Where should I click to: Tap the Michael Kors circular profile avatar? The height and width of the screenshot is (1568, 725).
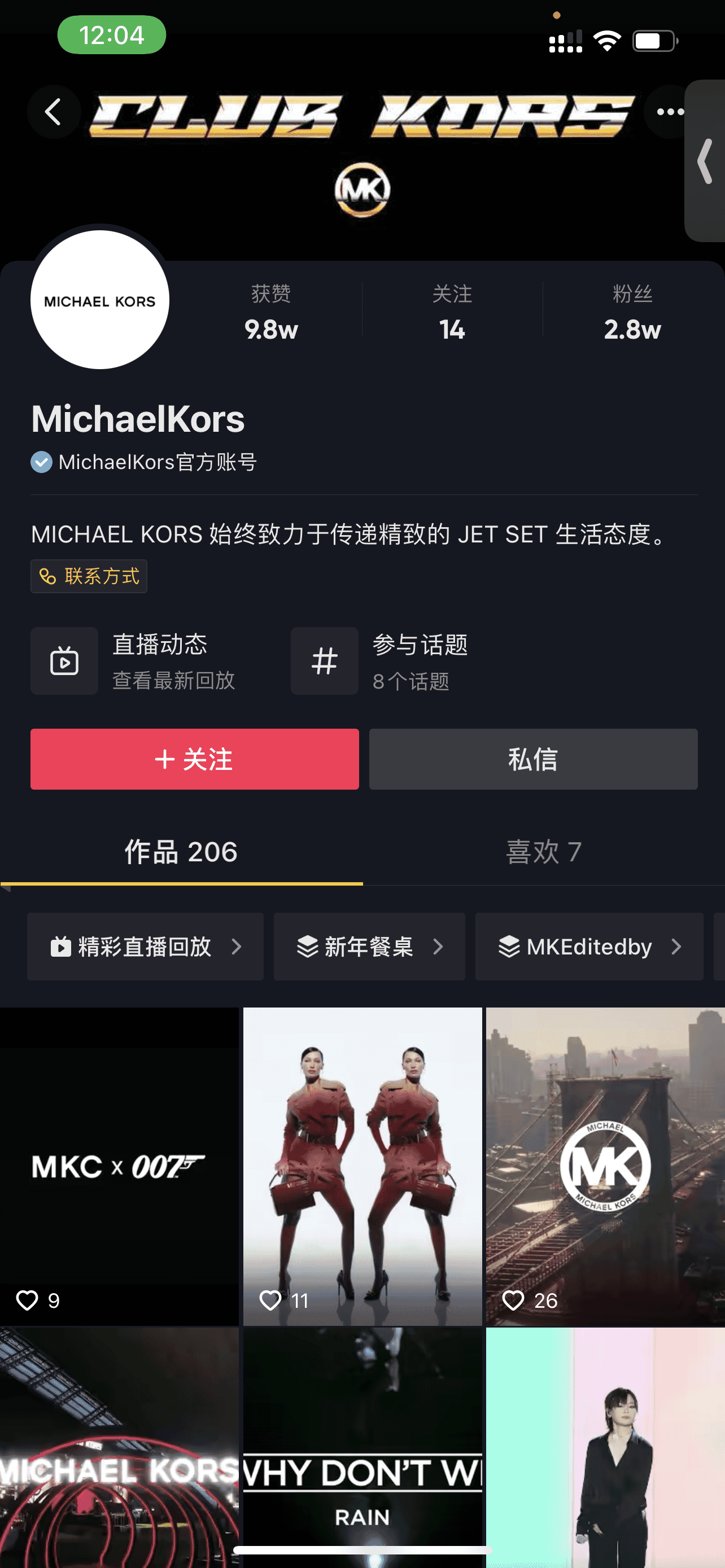pyautogui.click(x=99, y=300)
